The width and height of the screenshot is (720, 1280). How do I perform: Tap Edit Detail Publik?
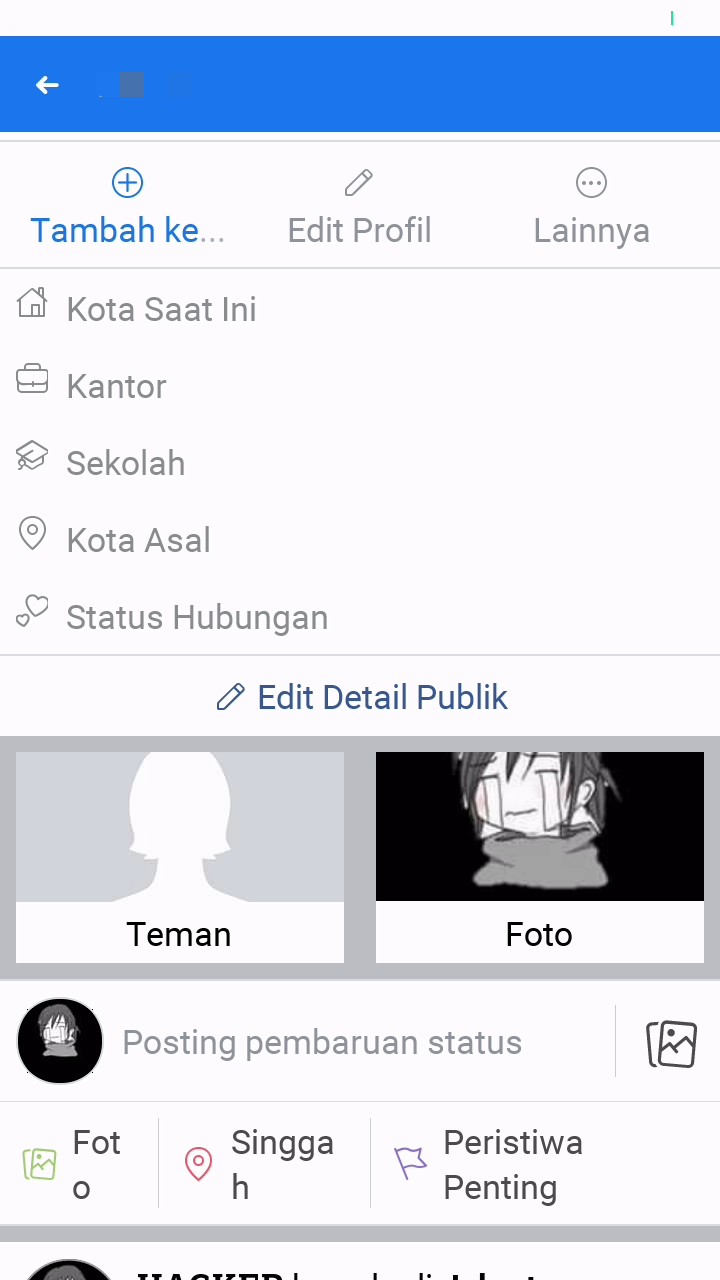pyautogui.click(x=362, y=697)
